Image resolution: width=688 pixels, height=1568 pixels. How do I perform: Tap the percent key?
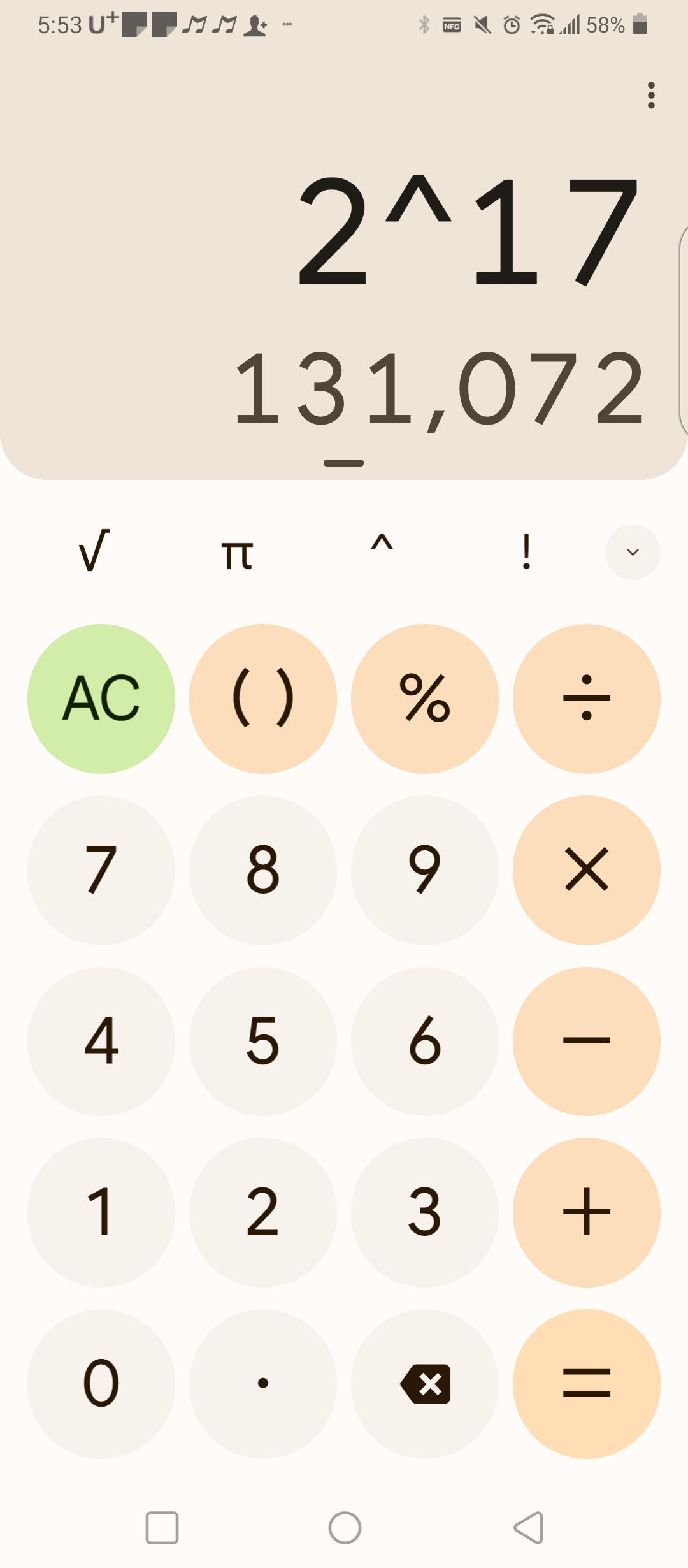pos(425,699)
